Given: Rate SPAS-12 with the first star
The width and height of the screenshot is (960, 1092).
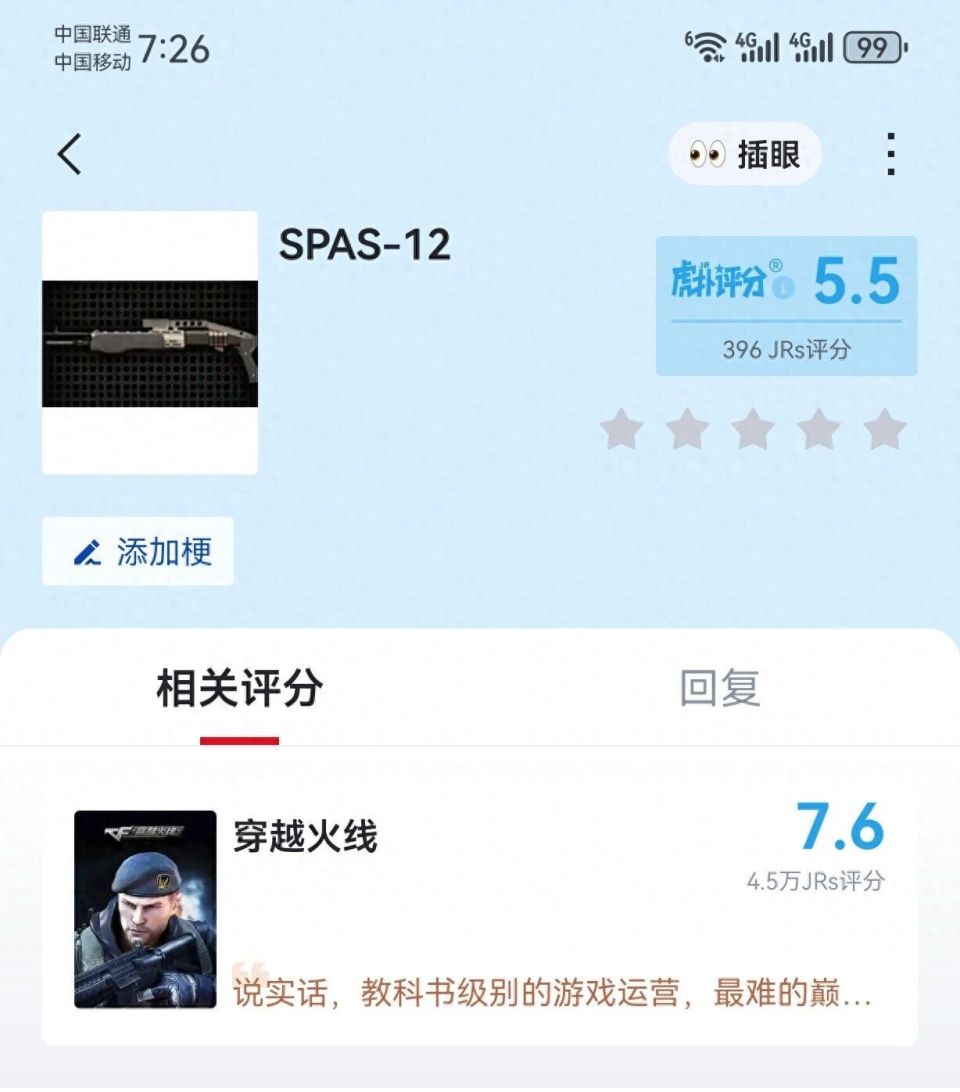Looking at the screenshot, I should (621, 430).
